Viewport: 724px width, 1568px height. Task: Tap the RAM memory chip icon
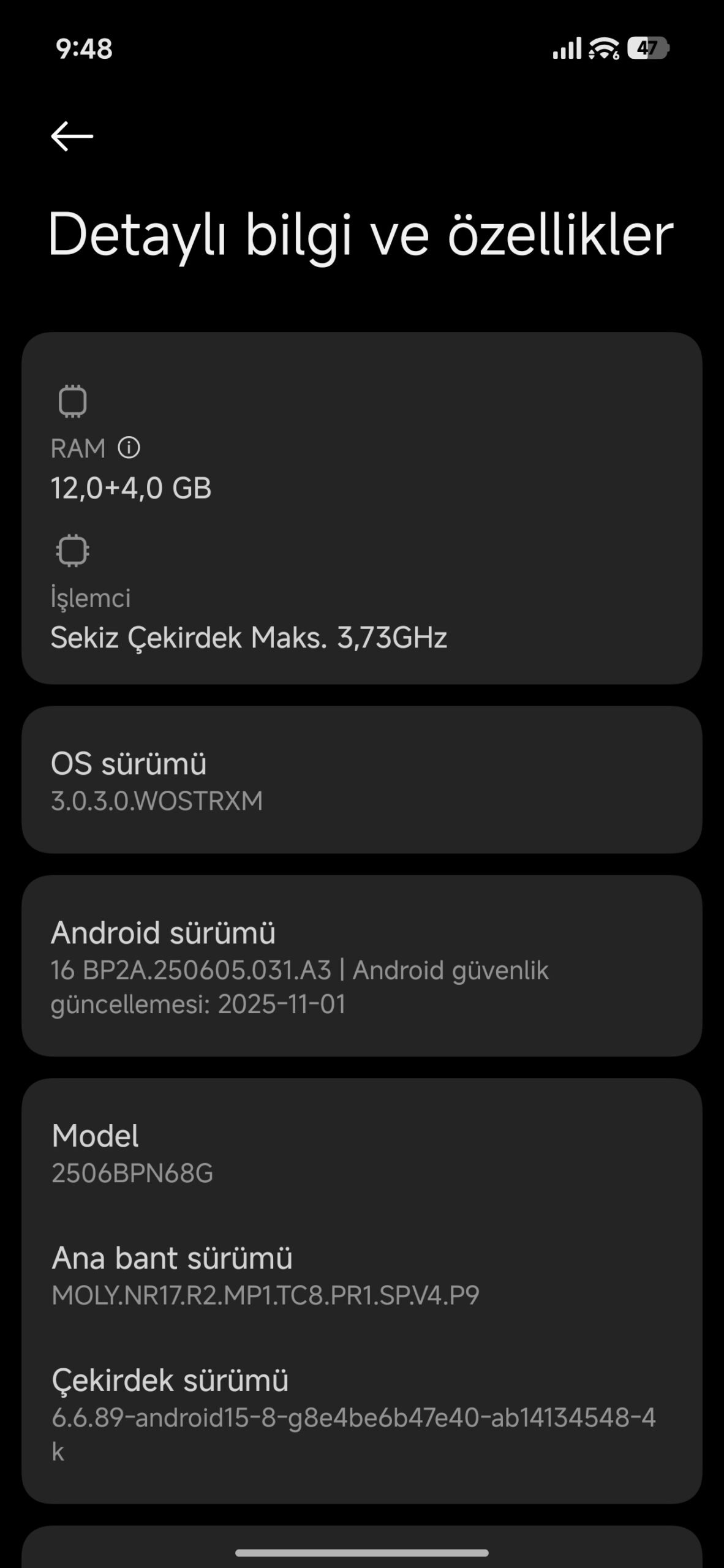(73, 401)
